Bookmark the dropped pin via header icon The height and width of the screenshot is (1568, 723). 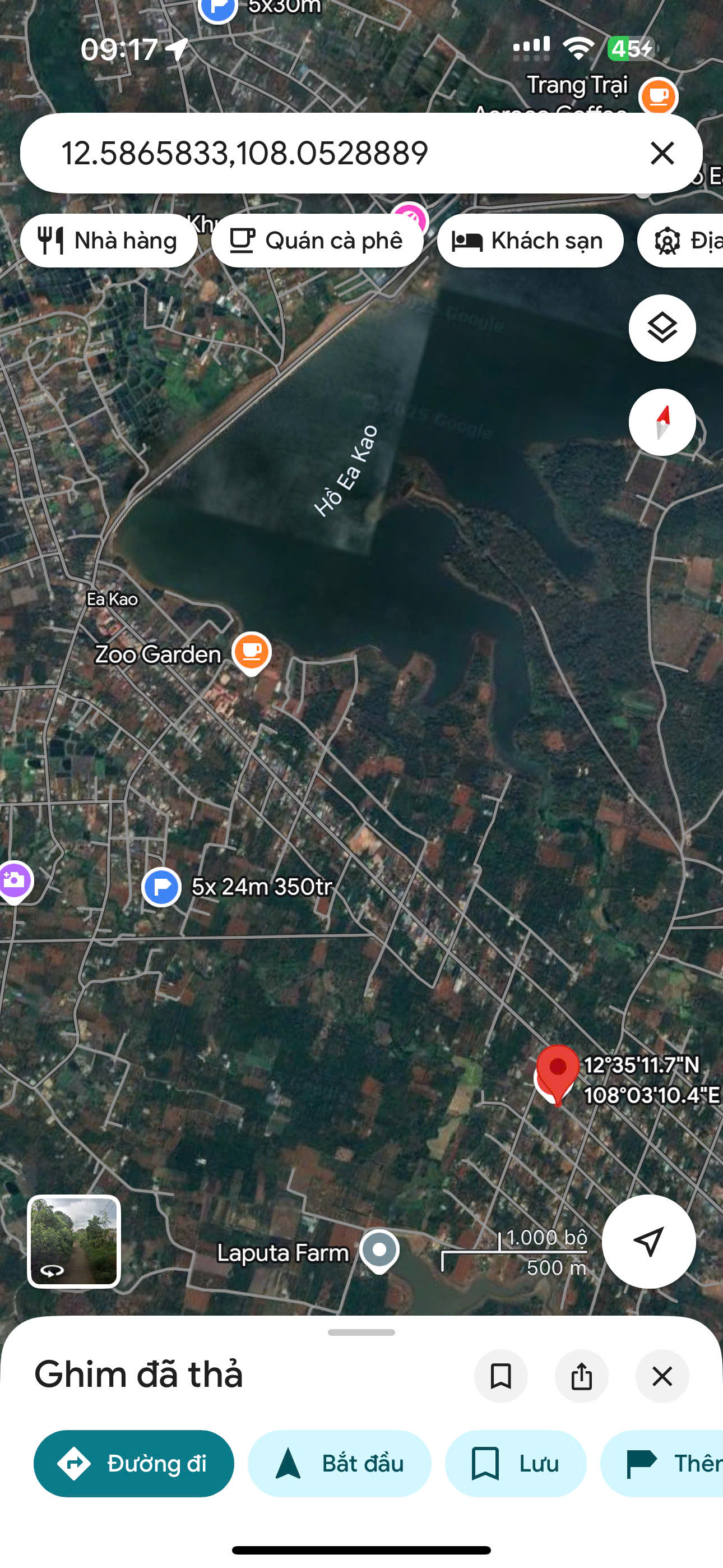501,1376
